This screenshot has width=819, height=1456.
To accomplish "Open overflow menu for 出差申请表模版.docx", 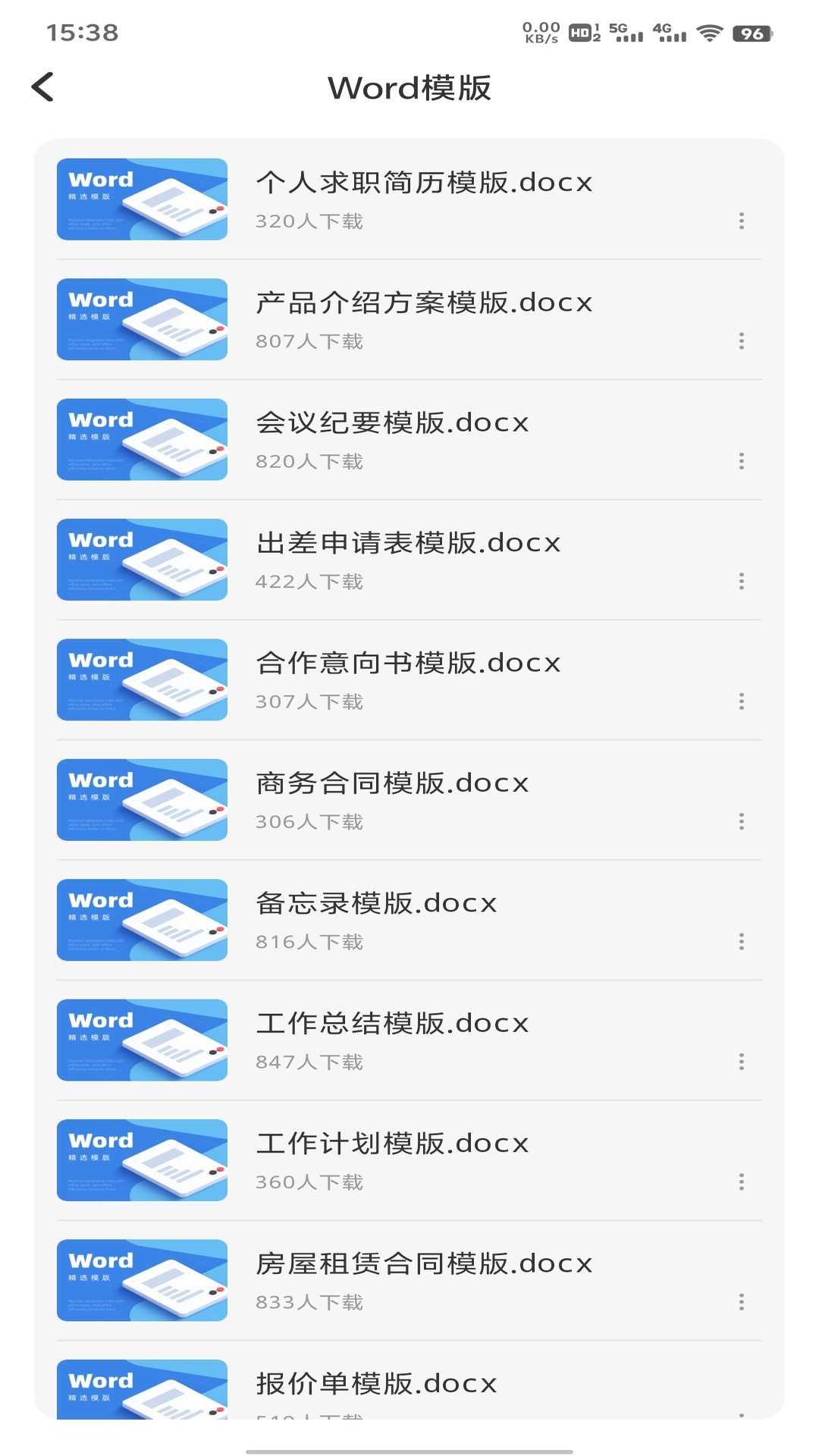I will [741, 581].
